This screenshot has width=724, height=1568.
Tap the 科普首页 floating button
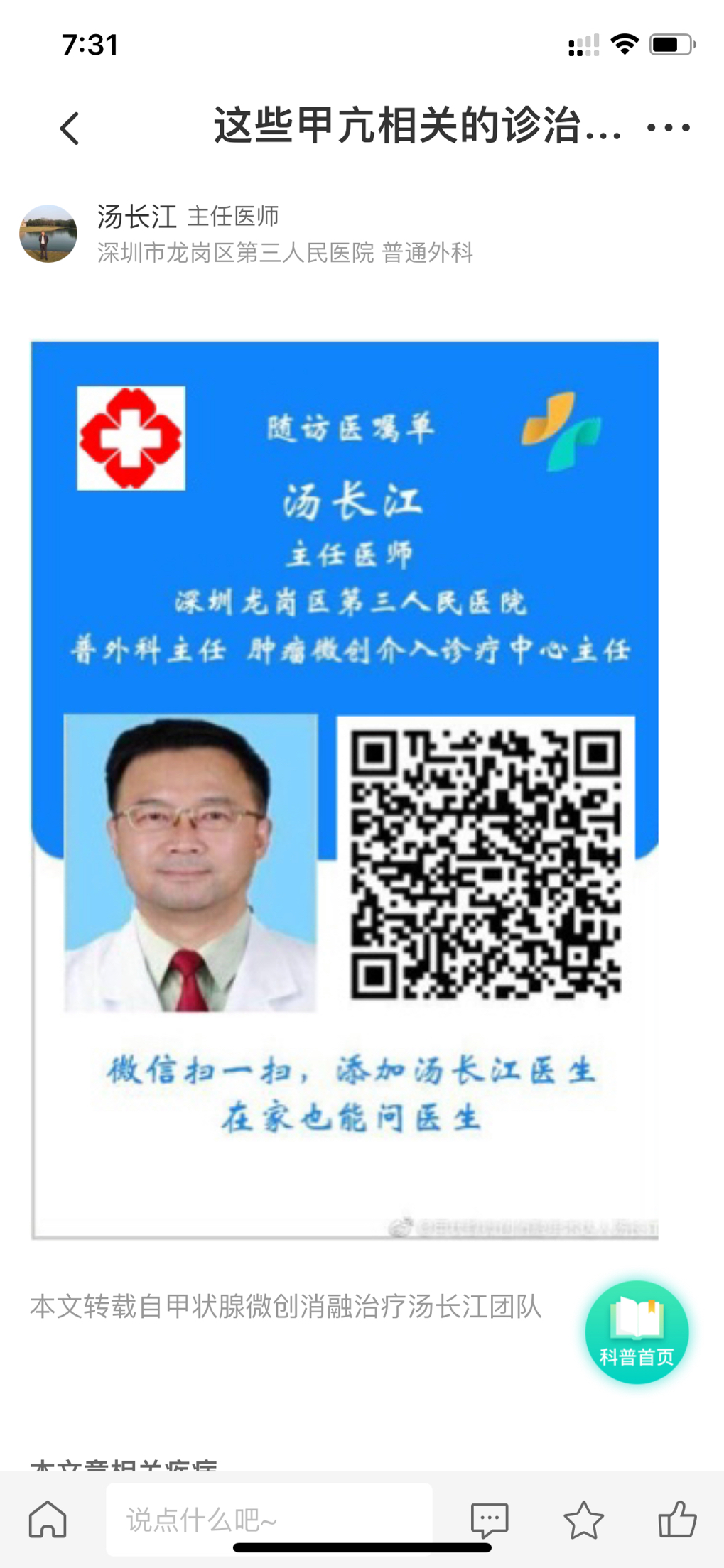637,1332
